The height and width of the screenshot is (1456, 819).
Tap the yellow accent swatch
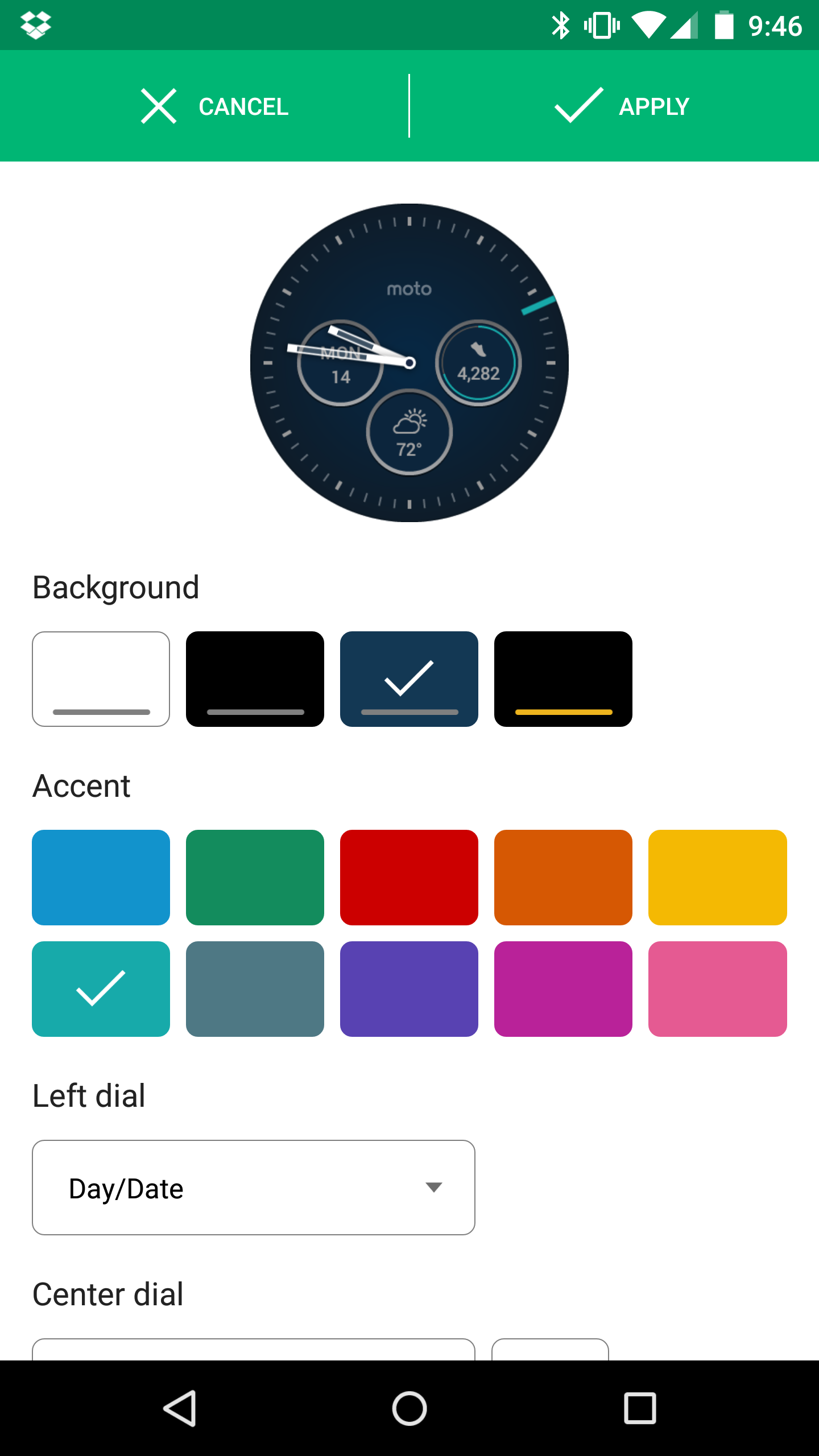(x=717, y=877)
